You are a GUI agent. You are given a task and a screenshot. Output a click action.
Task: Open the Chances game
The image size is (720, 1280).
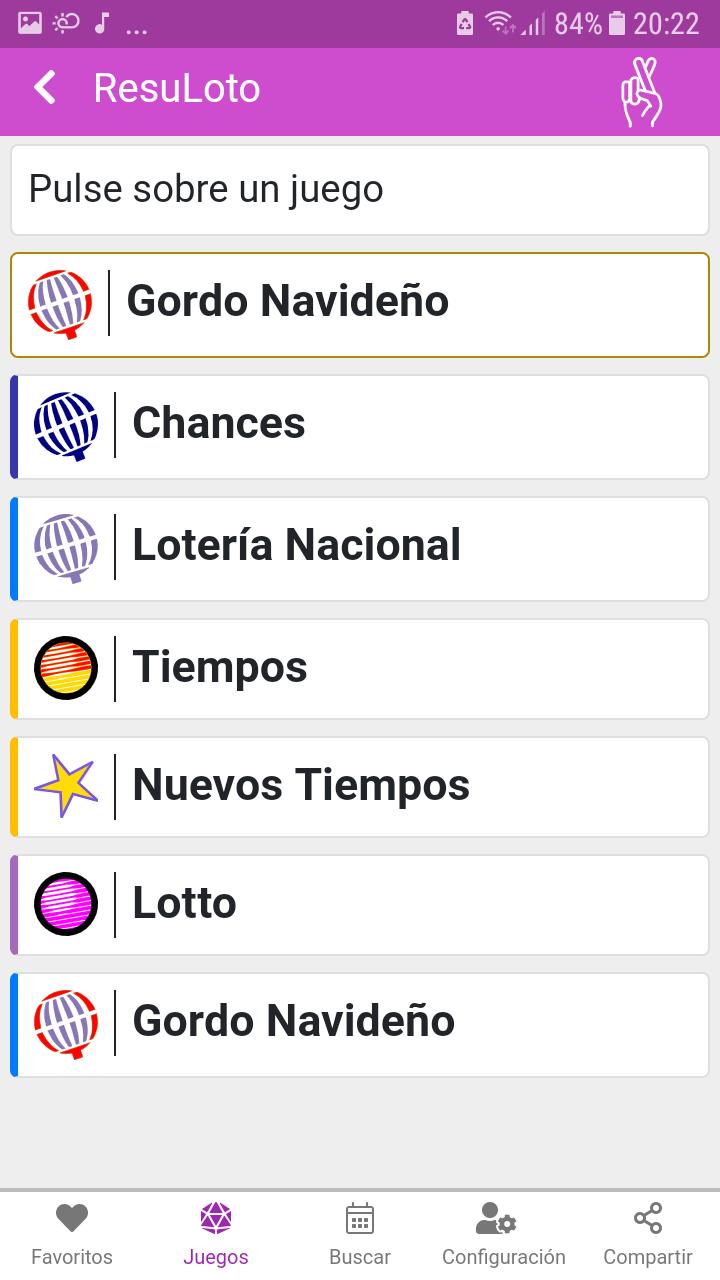(360, 427)
